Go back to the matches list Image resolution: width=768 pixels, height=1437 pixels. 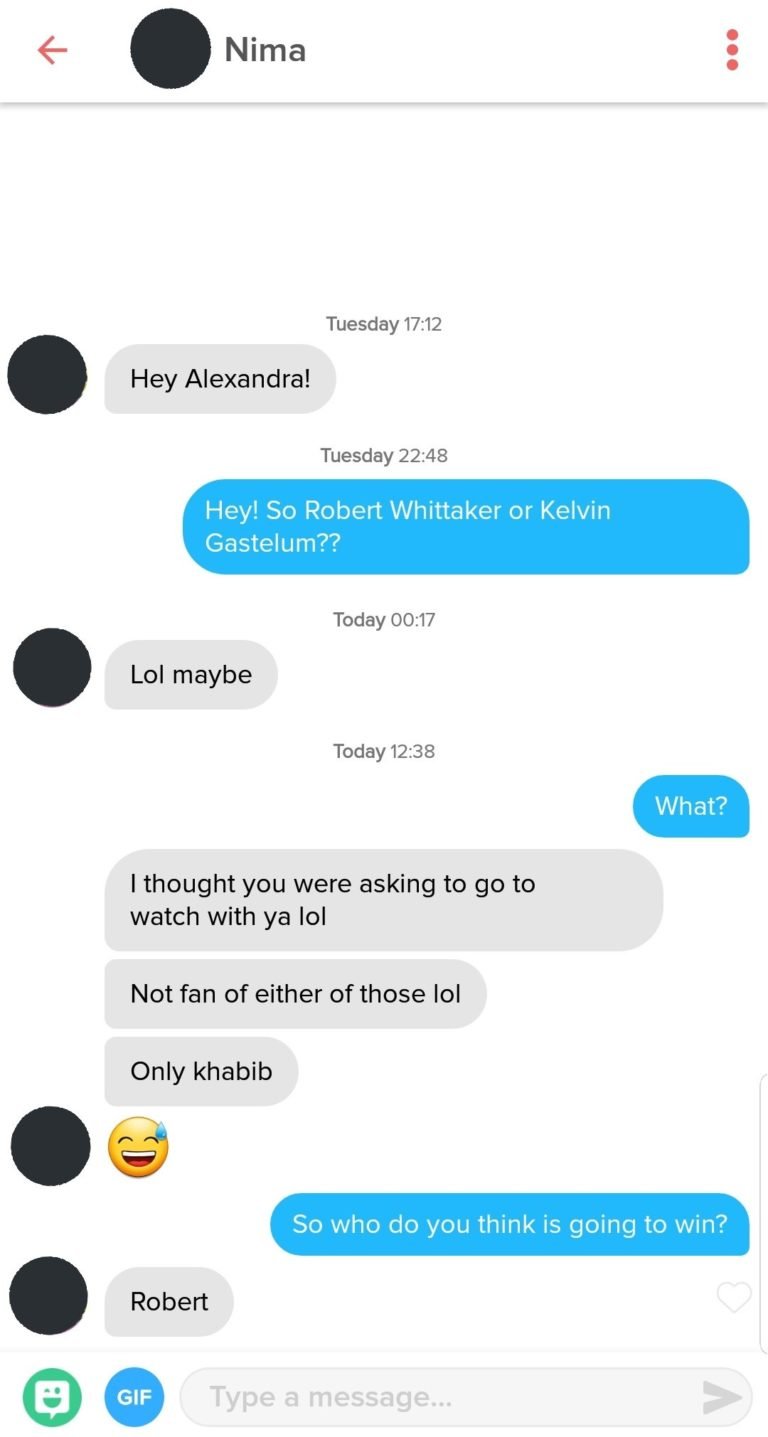coord(52,50)
